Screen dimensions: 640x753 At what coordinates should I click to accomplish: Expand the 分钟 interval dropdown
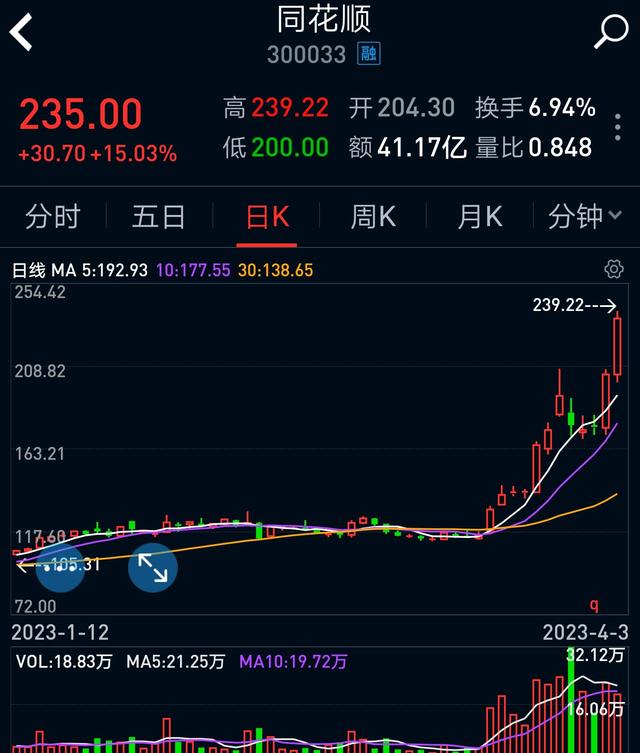585,216
